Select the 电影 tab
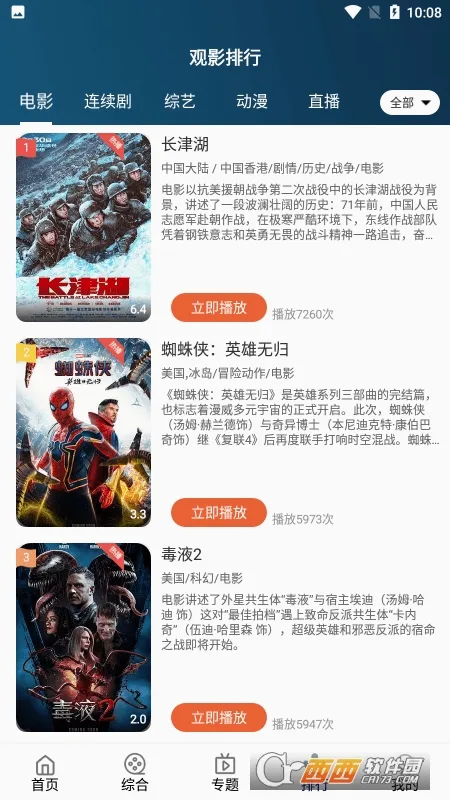Viewport: 450px width, 800px height. (36, 102)
